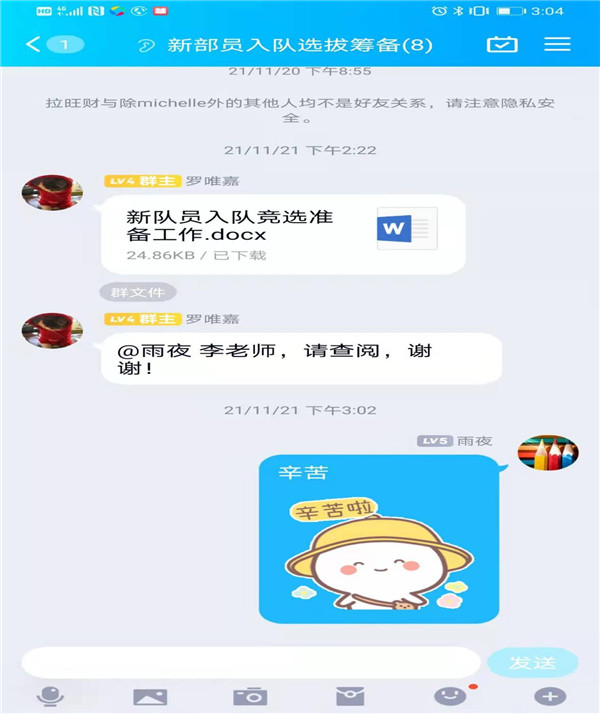View 罗唯嘉's profile avatar beside the file
Viewport: 600px width, 714px height.
click(52, 192)
